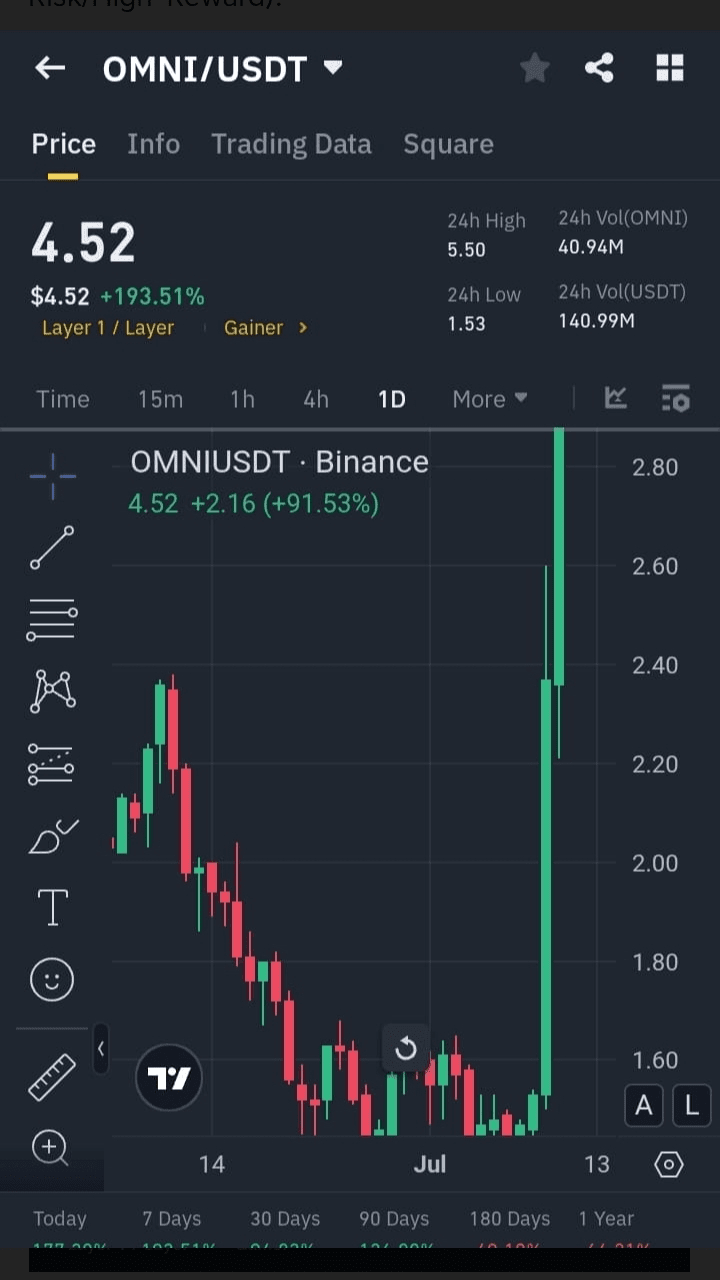Open the chart settings gear
720x1280 pixels.
click(x=669, y=1164)
